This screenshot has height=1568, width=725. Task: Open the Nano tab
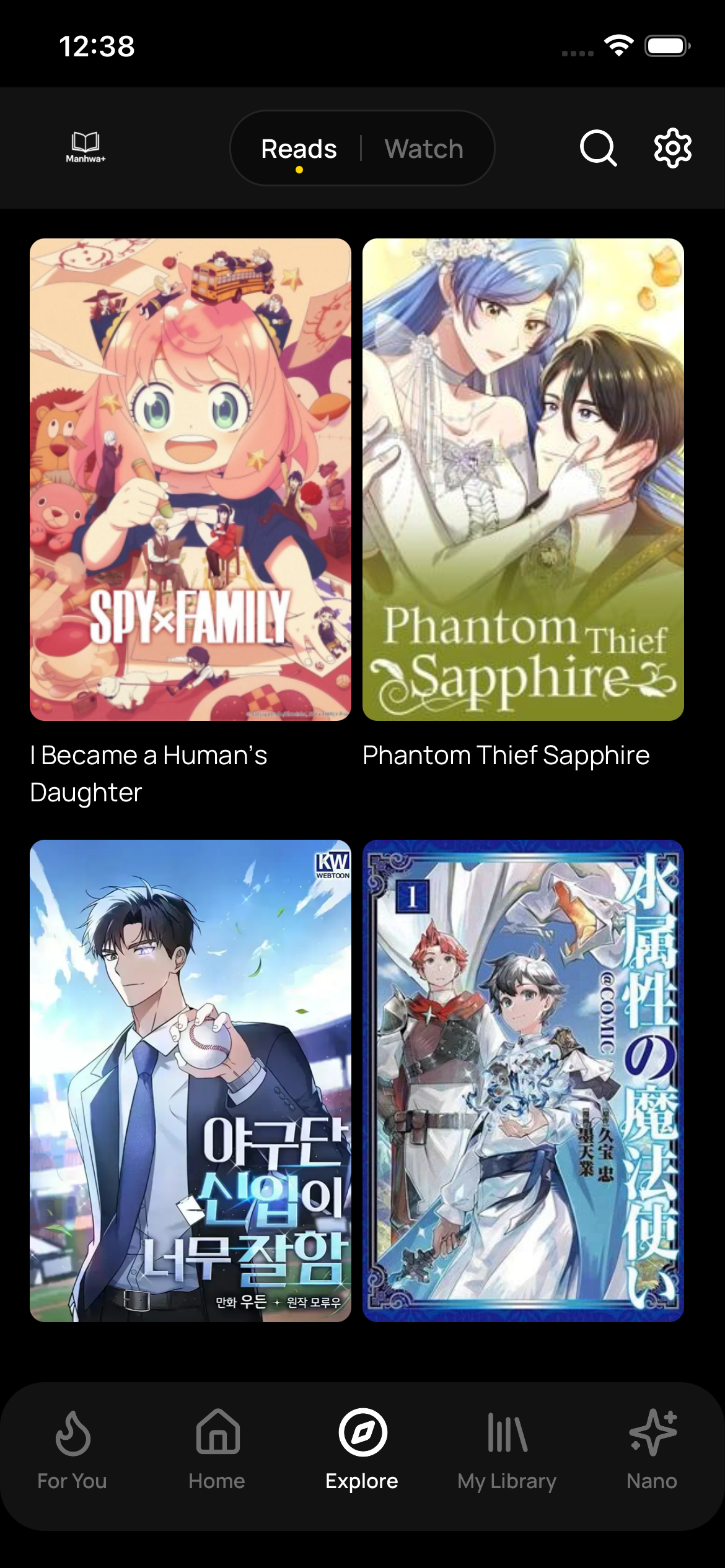coord(652,1449)
